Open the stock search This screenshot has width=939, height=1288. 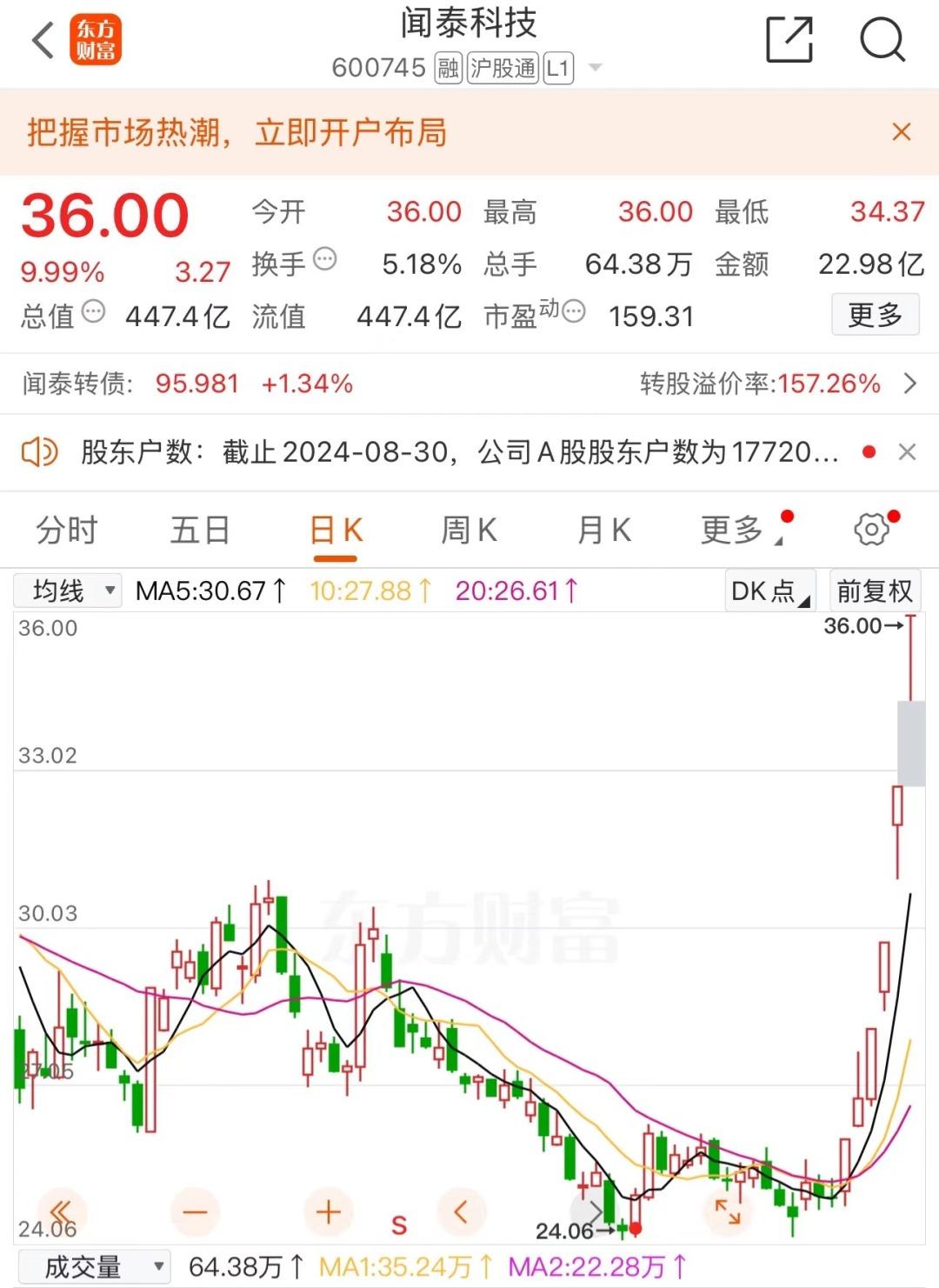coord(882,40)
